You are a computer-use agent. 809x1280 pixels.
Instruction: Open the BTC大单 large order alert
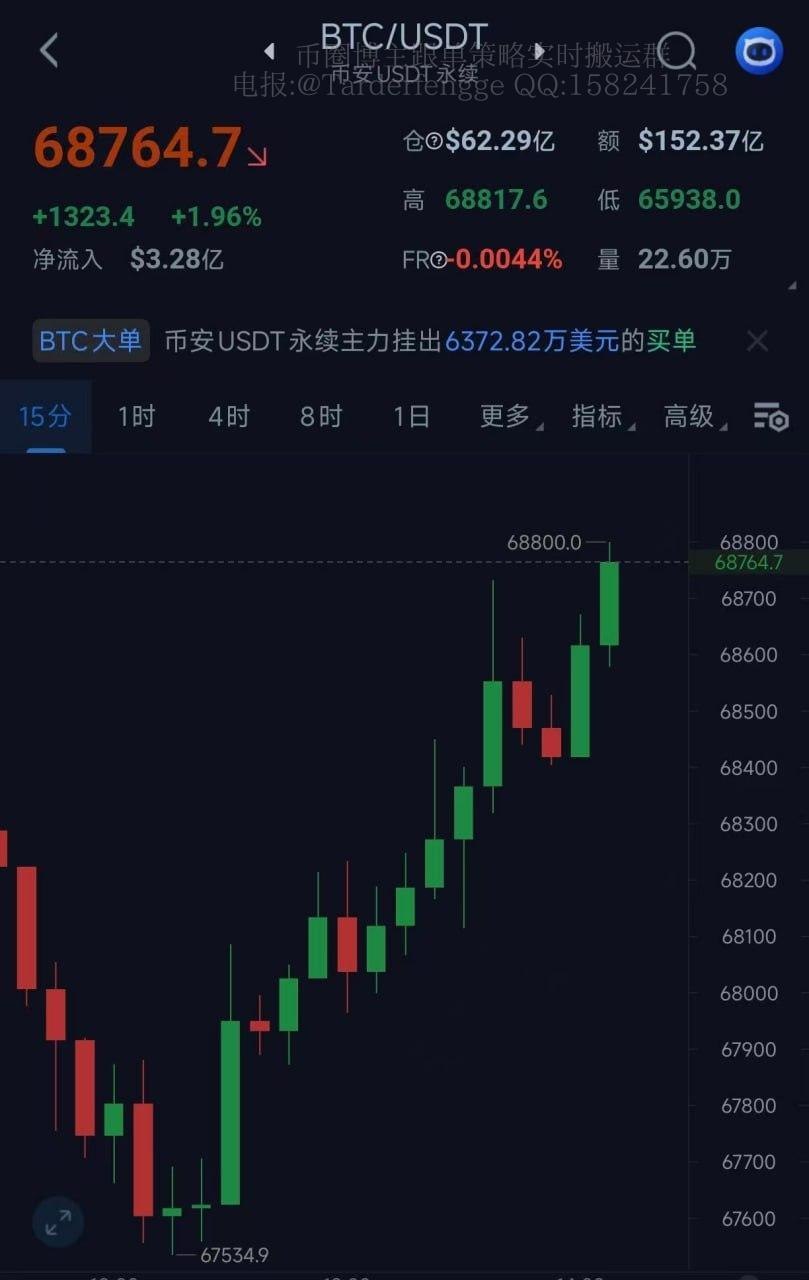tap(91, 341)
